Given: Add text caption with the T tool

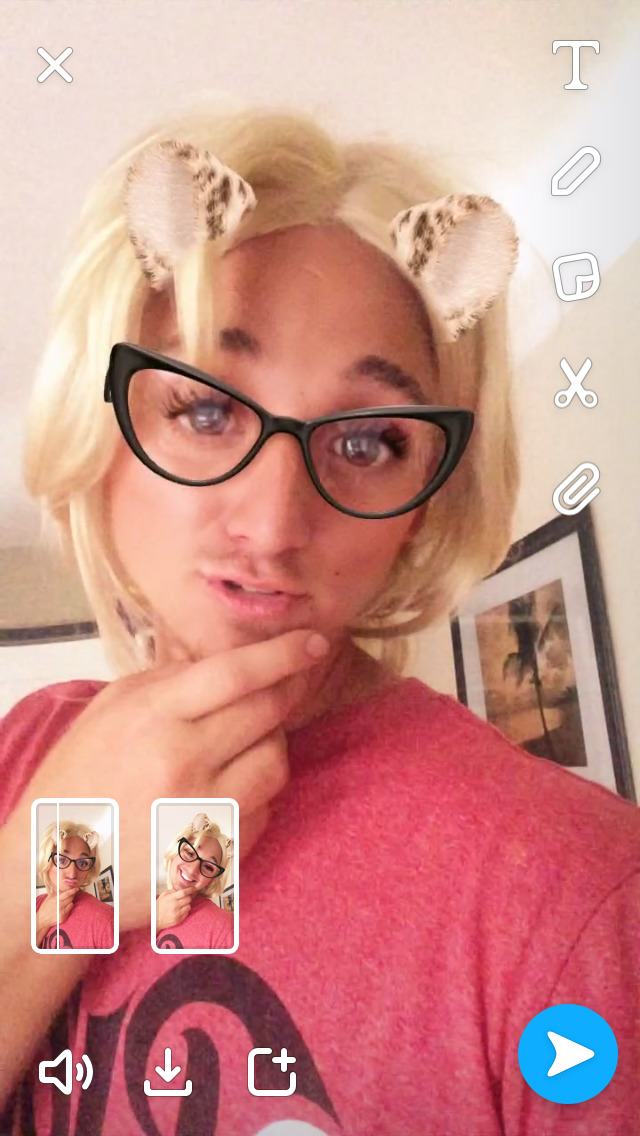Looking at the screenshot, I should click(576, 65).
